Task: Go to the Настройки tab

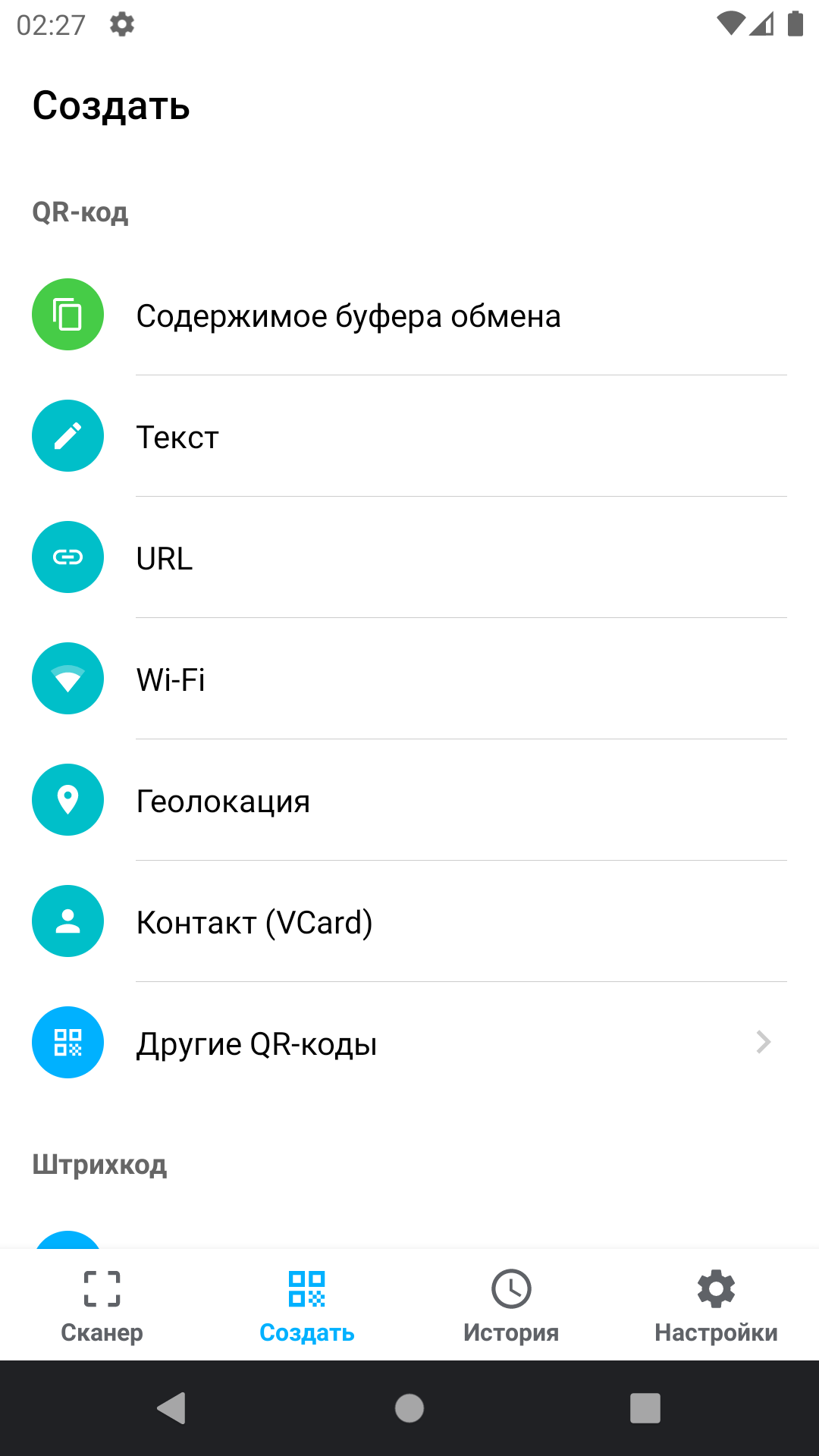Action: point(716,1306)
